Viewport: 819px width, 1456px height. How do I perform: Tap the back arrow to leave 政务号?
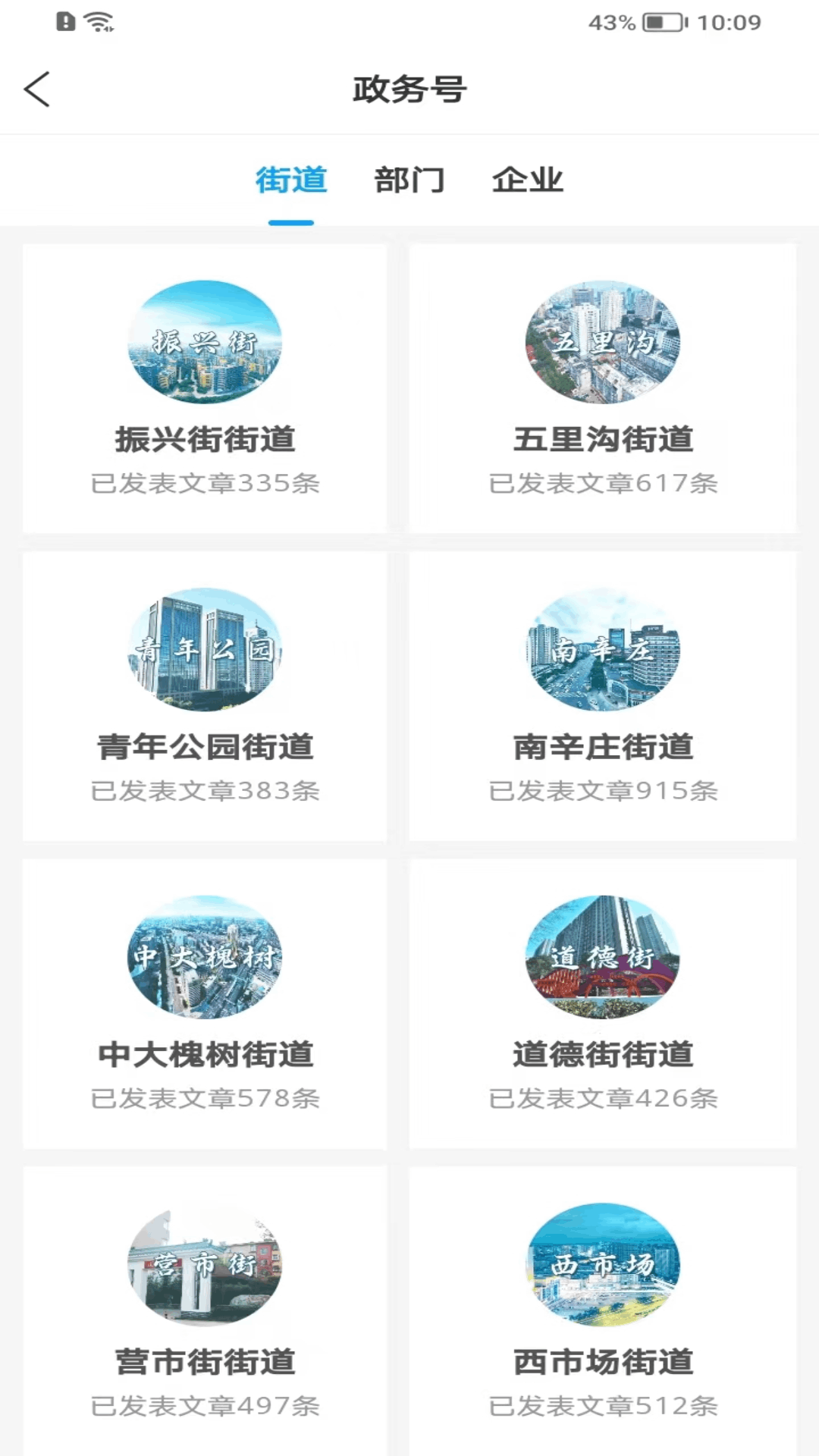37,89
